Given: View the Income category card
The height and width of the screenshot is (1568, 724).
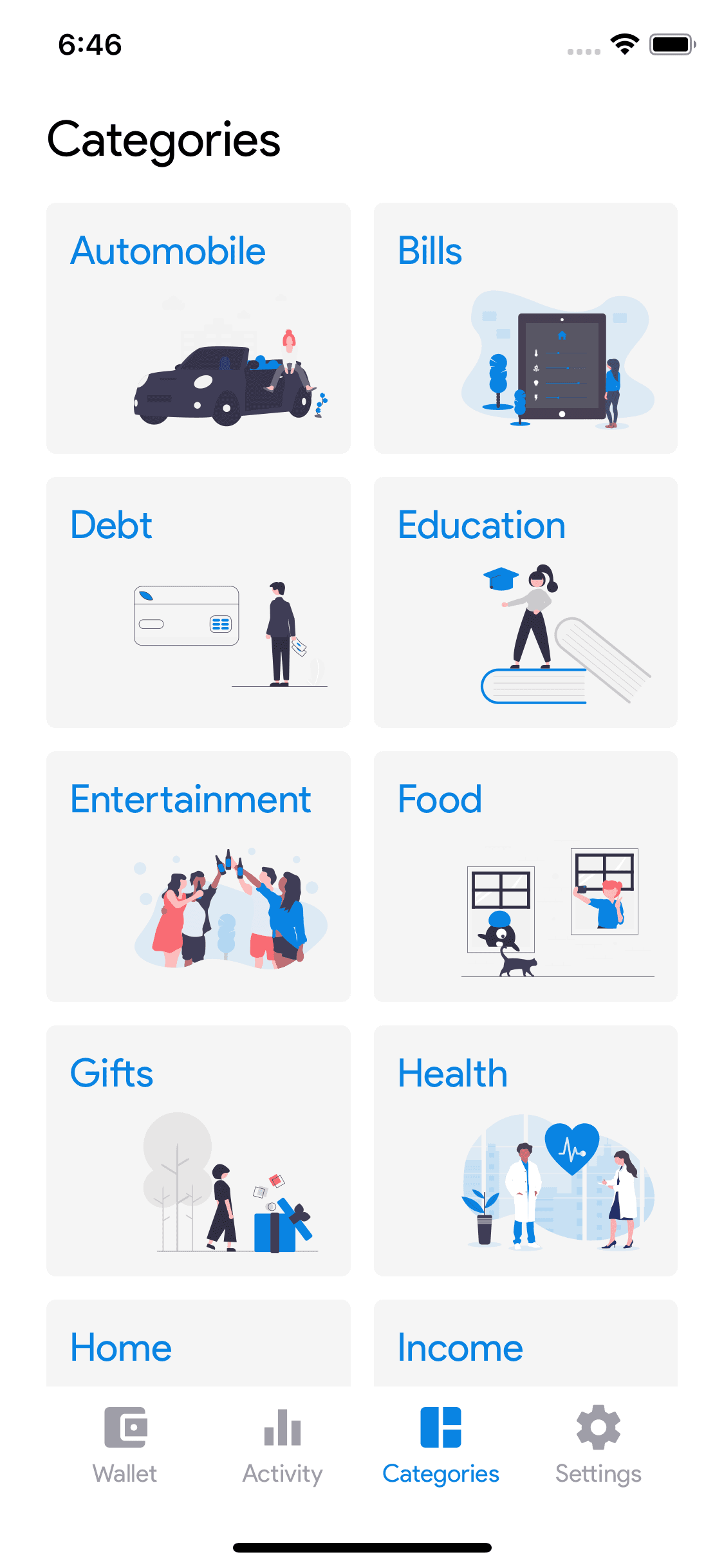Looking at the screenshot, I should (x=525, y=1344).
